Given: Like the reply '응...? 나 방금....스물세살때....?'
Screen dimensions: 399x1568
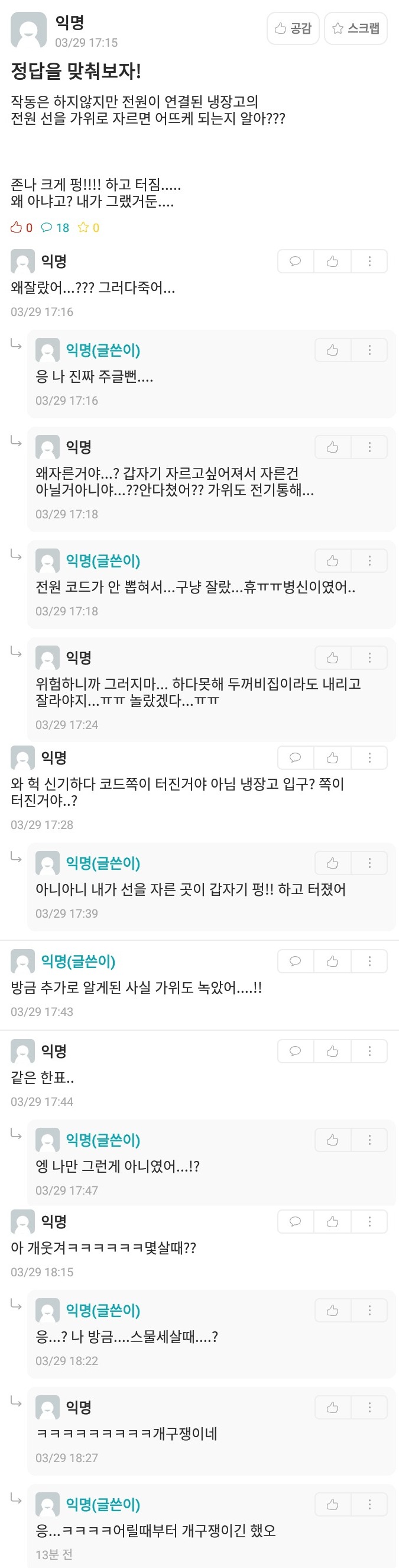Looking at the screenshot, I should coord(332,1311).
